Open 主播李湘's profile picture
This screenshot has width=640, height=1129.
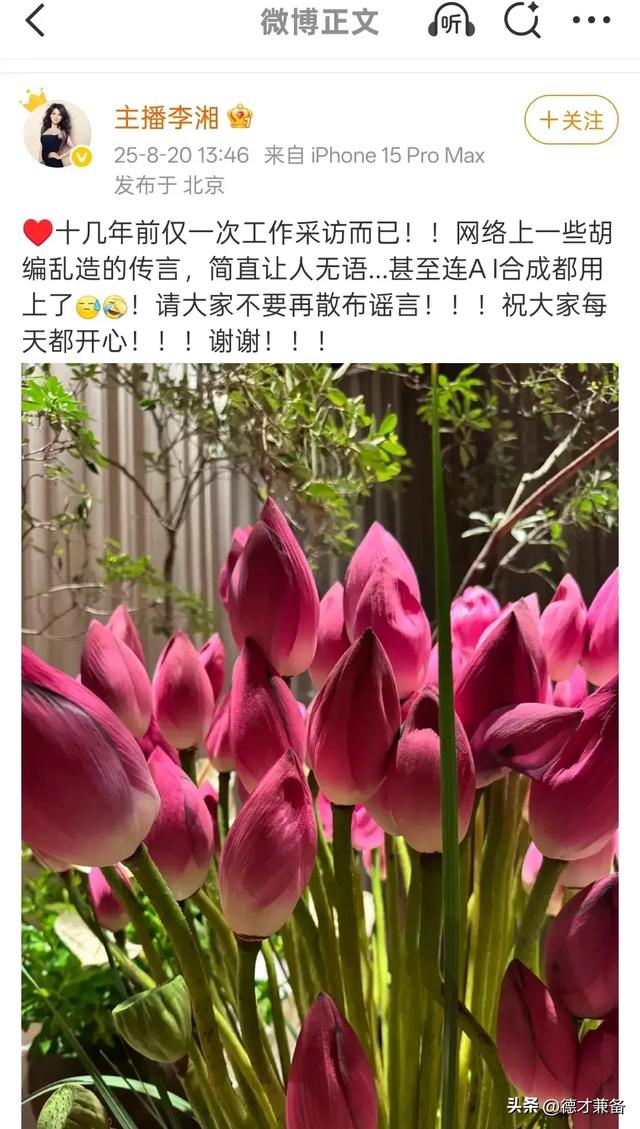pyautogui.click(x=57, y=133)
